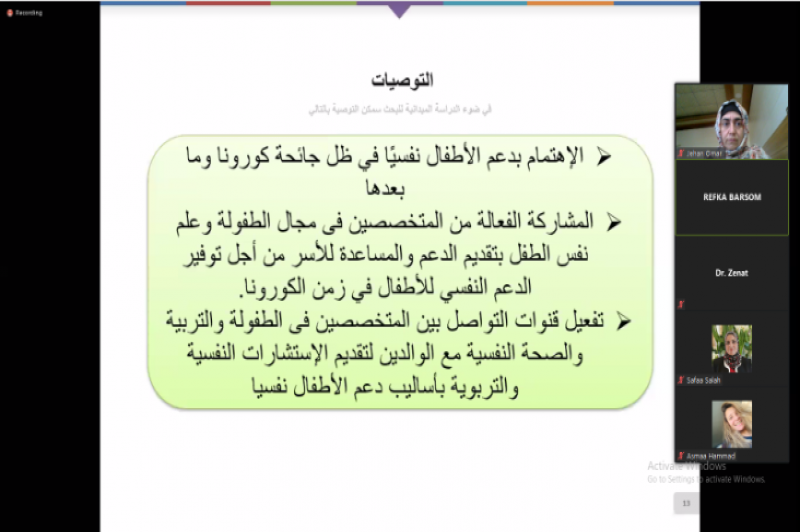The image size is (800, 532).
Task: Select Safaa Salah's video tile
Action: pos(731,349)
